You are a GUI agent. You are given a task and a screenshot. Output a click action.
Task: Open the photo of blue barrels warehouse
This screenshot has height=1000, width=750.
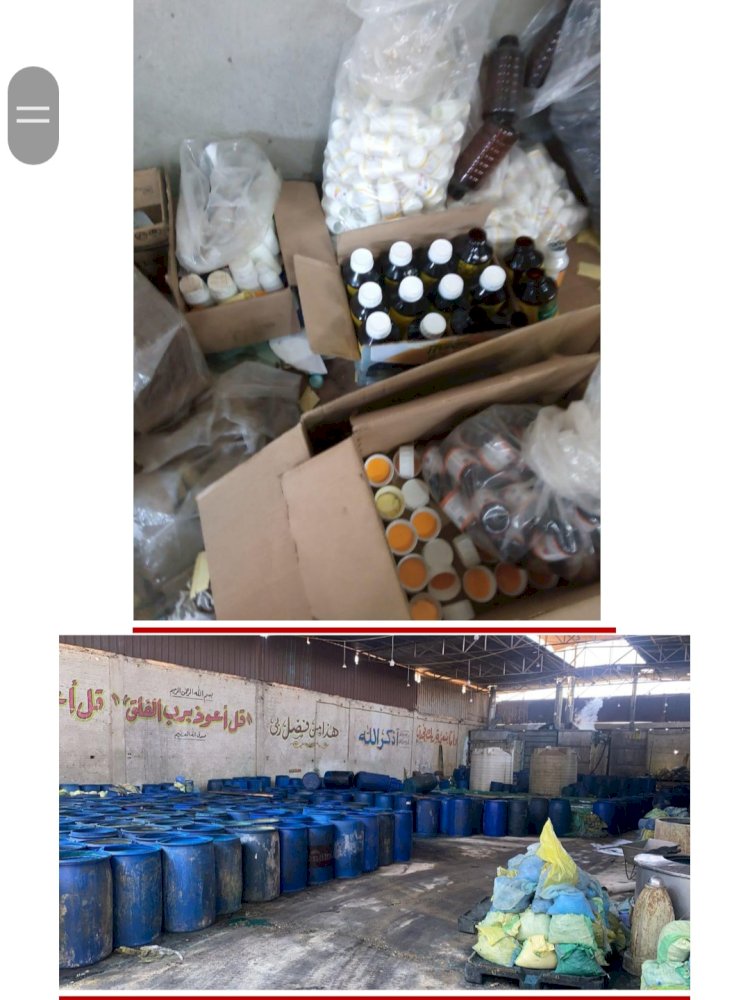374,812
